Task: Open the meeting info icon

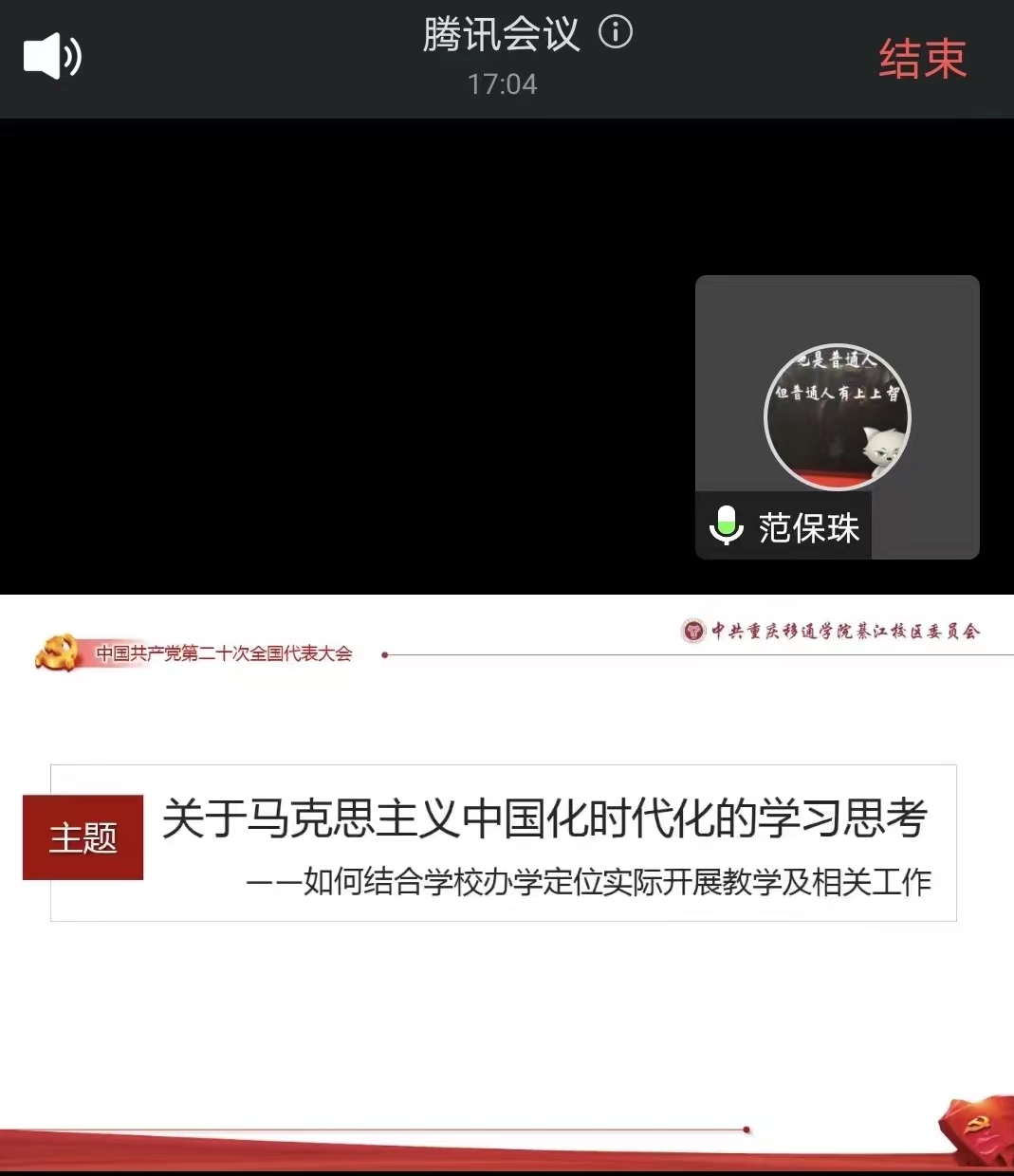Action: (616, 34)
